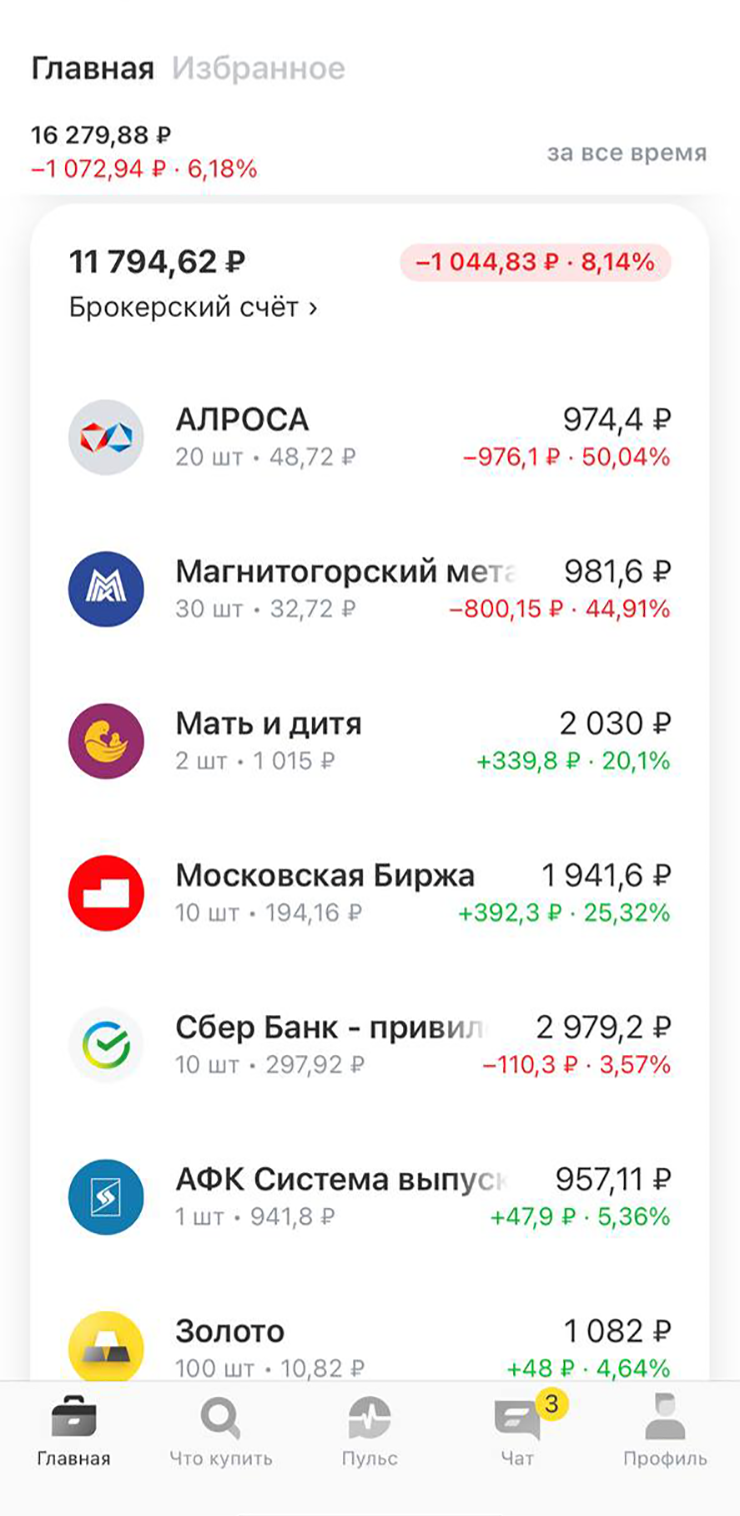
Task: Switch to the Профиль tab
Action: pyautogui.click(x=665, y=1430)
